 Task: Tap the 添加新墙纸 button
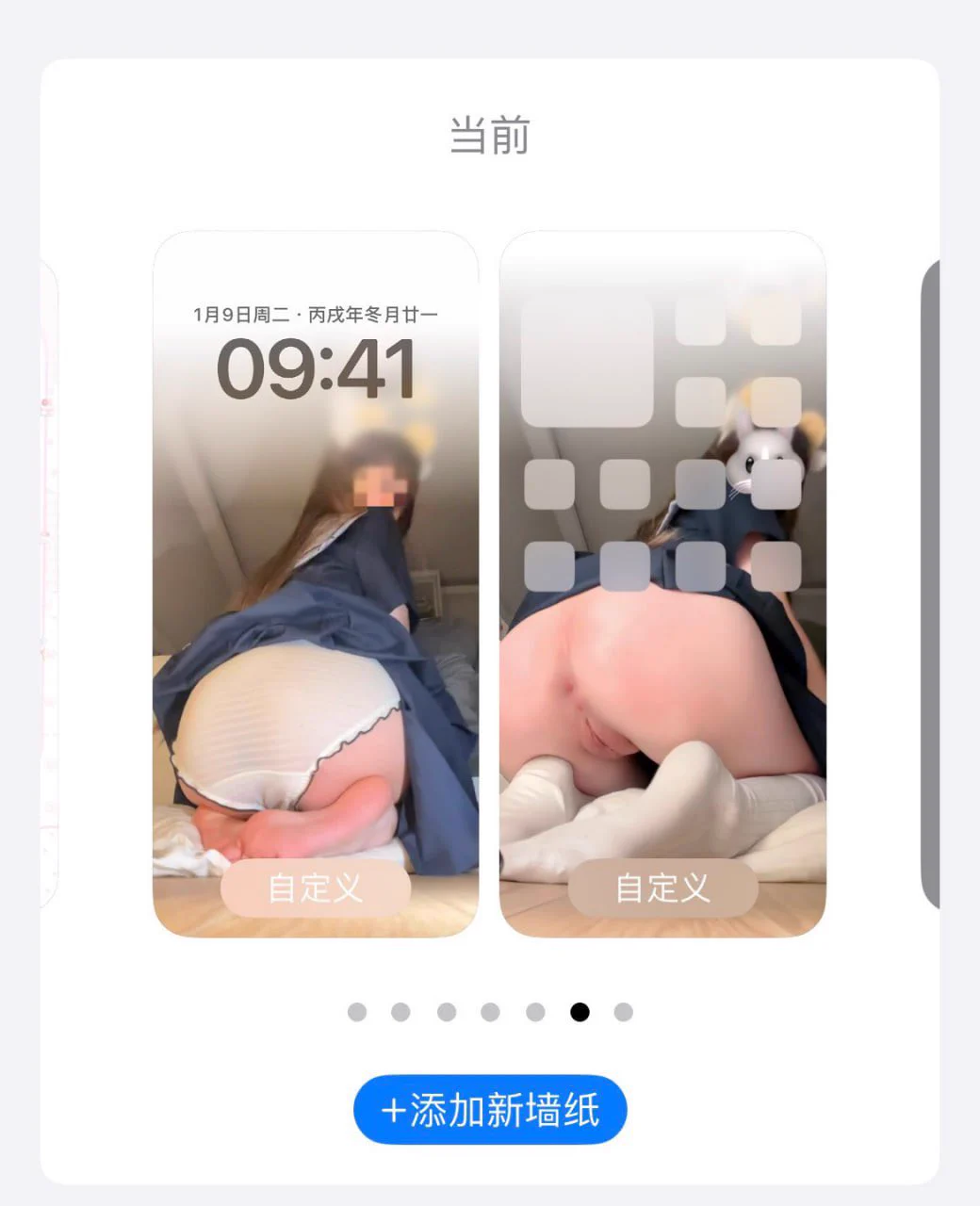[x=490, y=1110]
